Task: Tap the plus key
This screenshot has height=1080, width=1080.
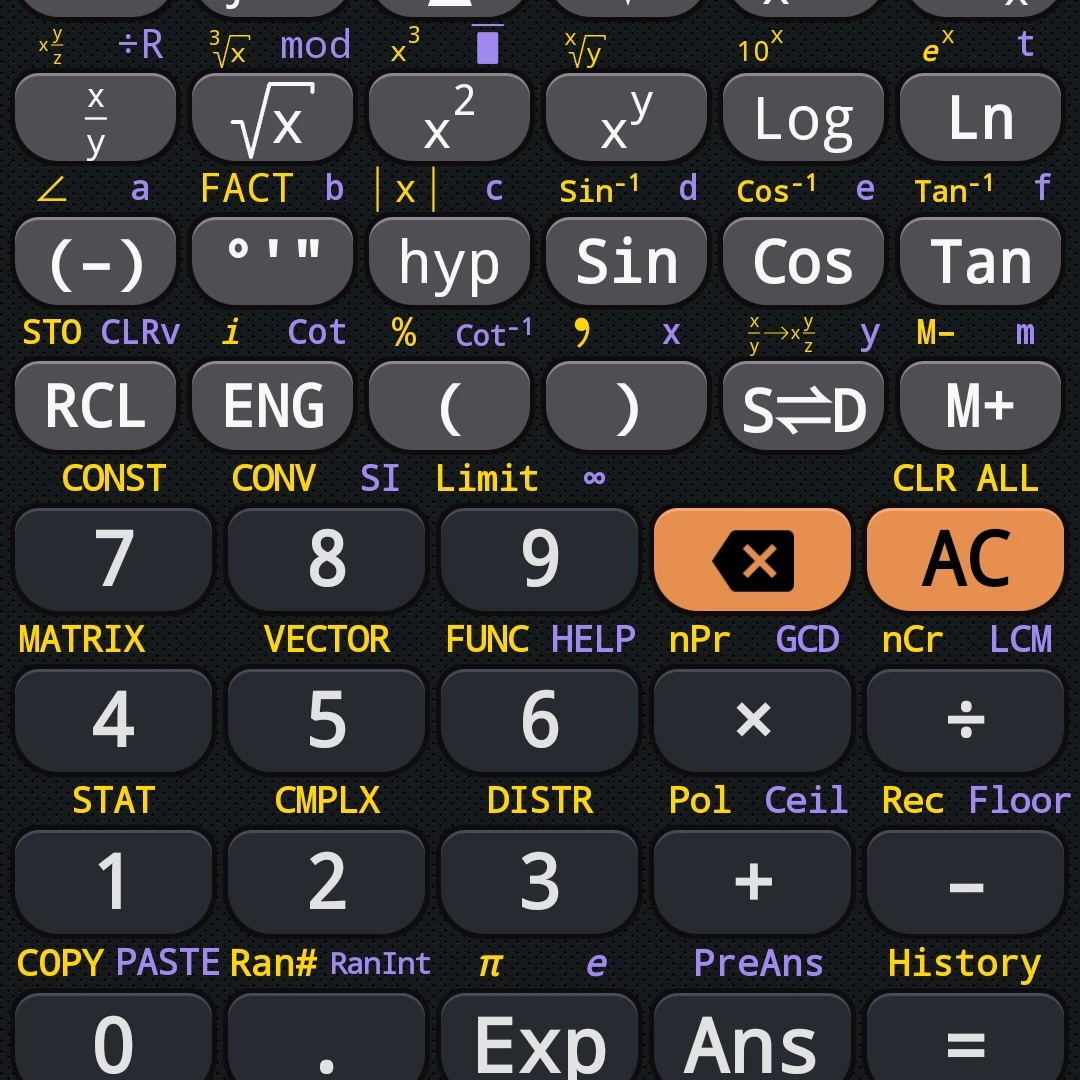Action: (752, 882)
